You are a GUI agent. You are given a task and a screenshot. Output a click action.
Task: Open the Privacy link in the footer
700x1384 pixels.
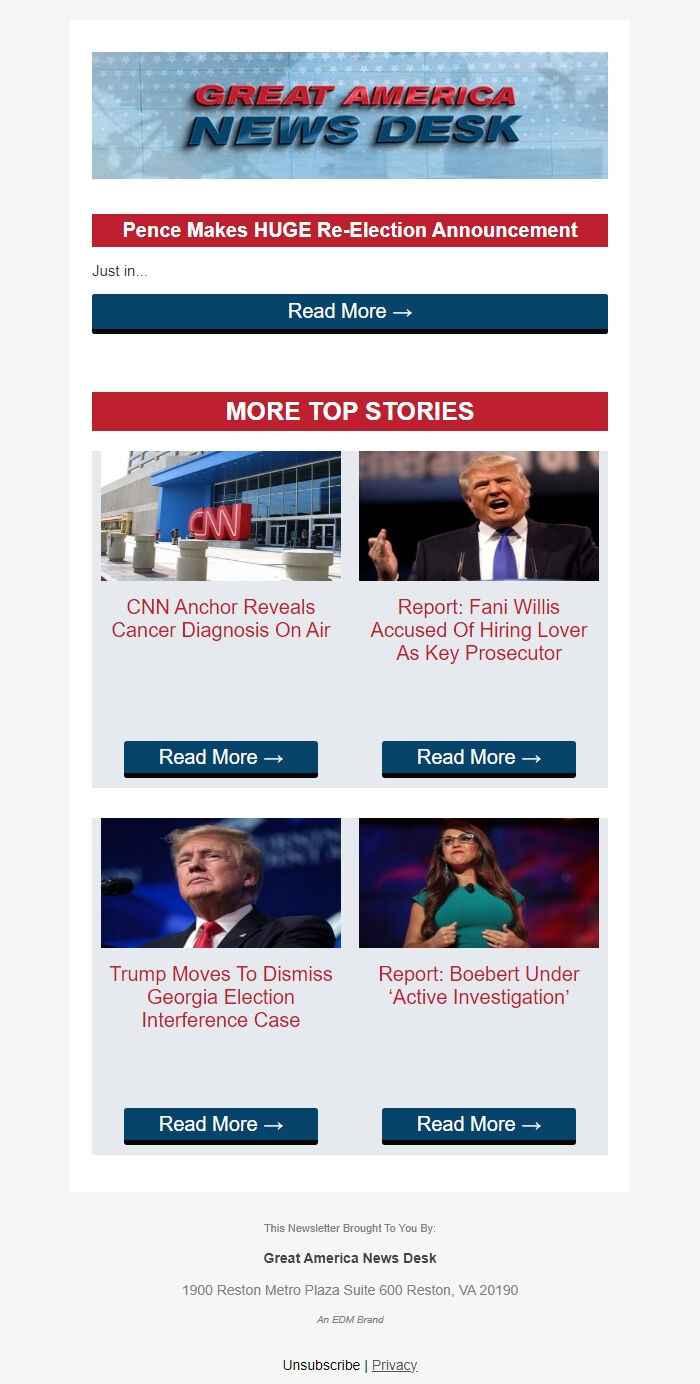point(394,1365)
